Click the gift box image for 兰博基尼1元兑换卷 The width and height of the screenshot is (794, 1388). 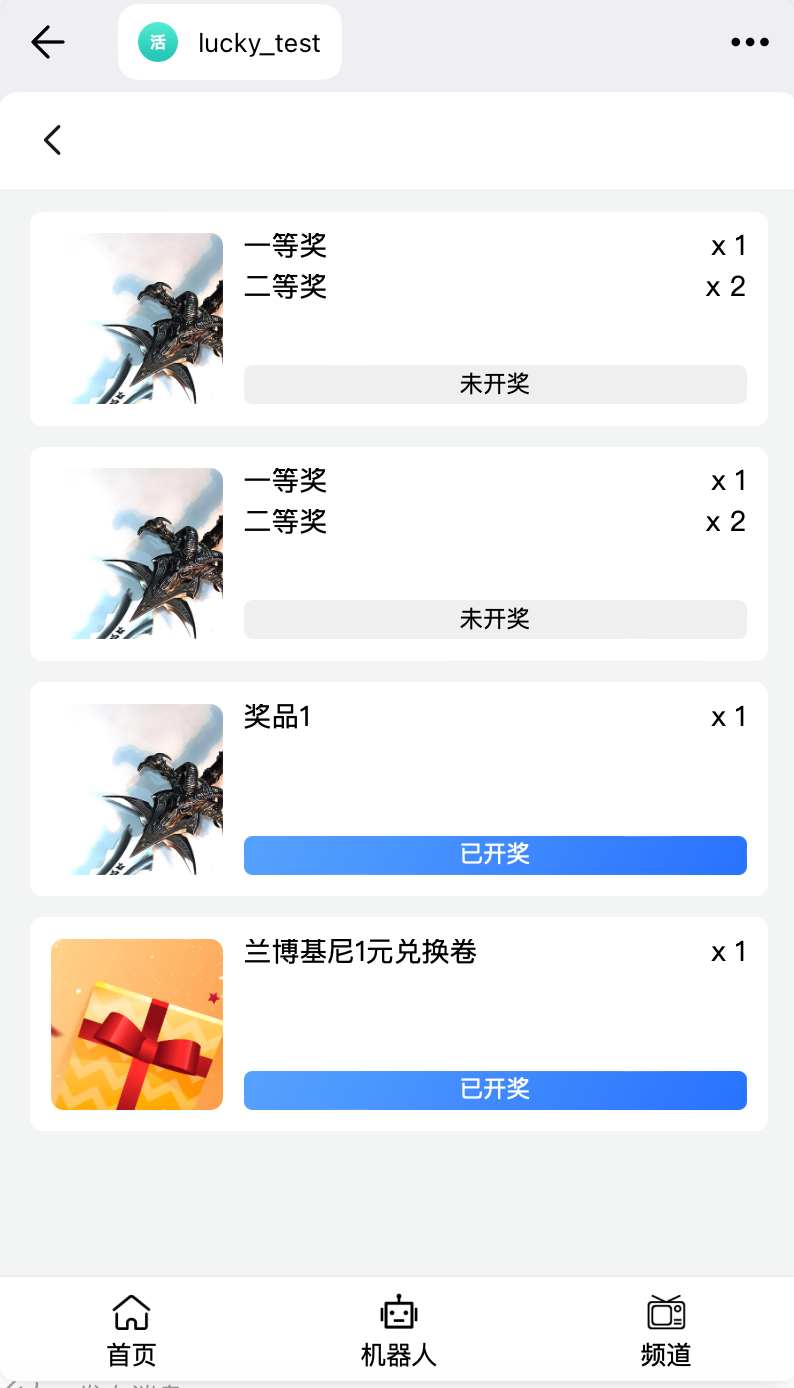click(x=137, y=1023)
